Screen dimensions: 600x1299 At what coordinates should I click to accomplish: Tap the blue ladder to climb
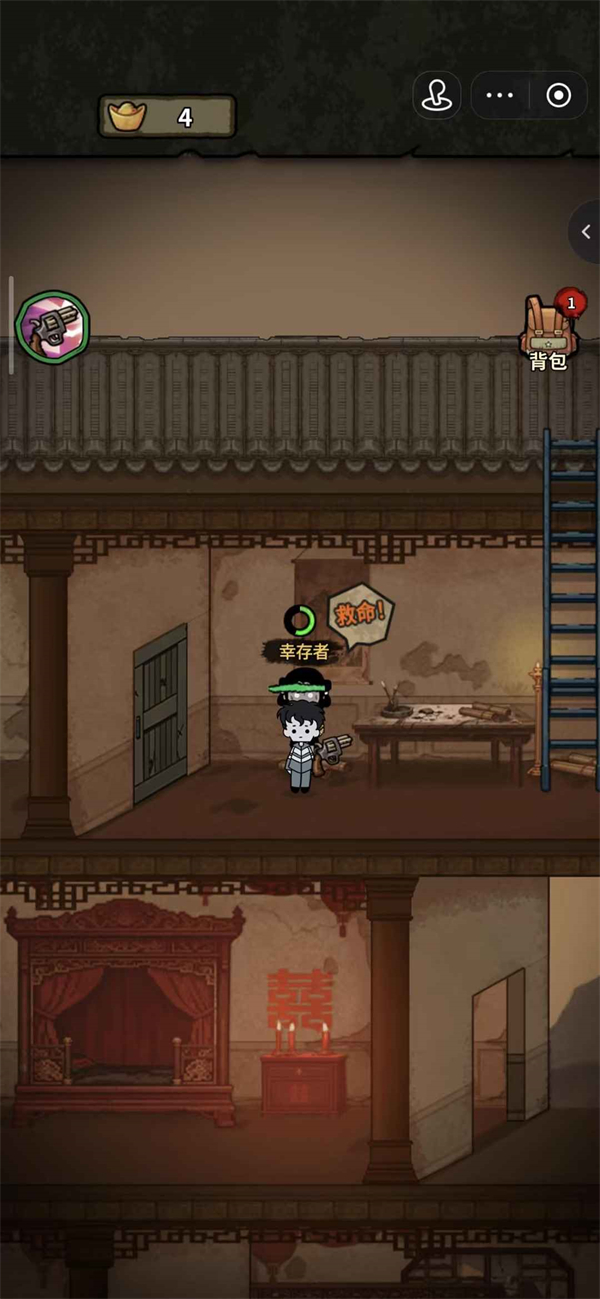coord(571,610)
